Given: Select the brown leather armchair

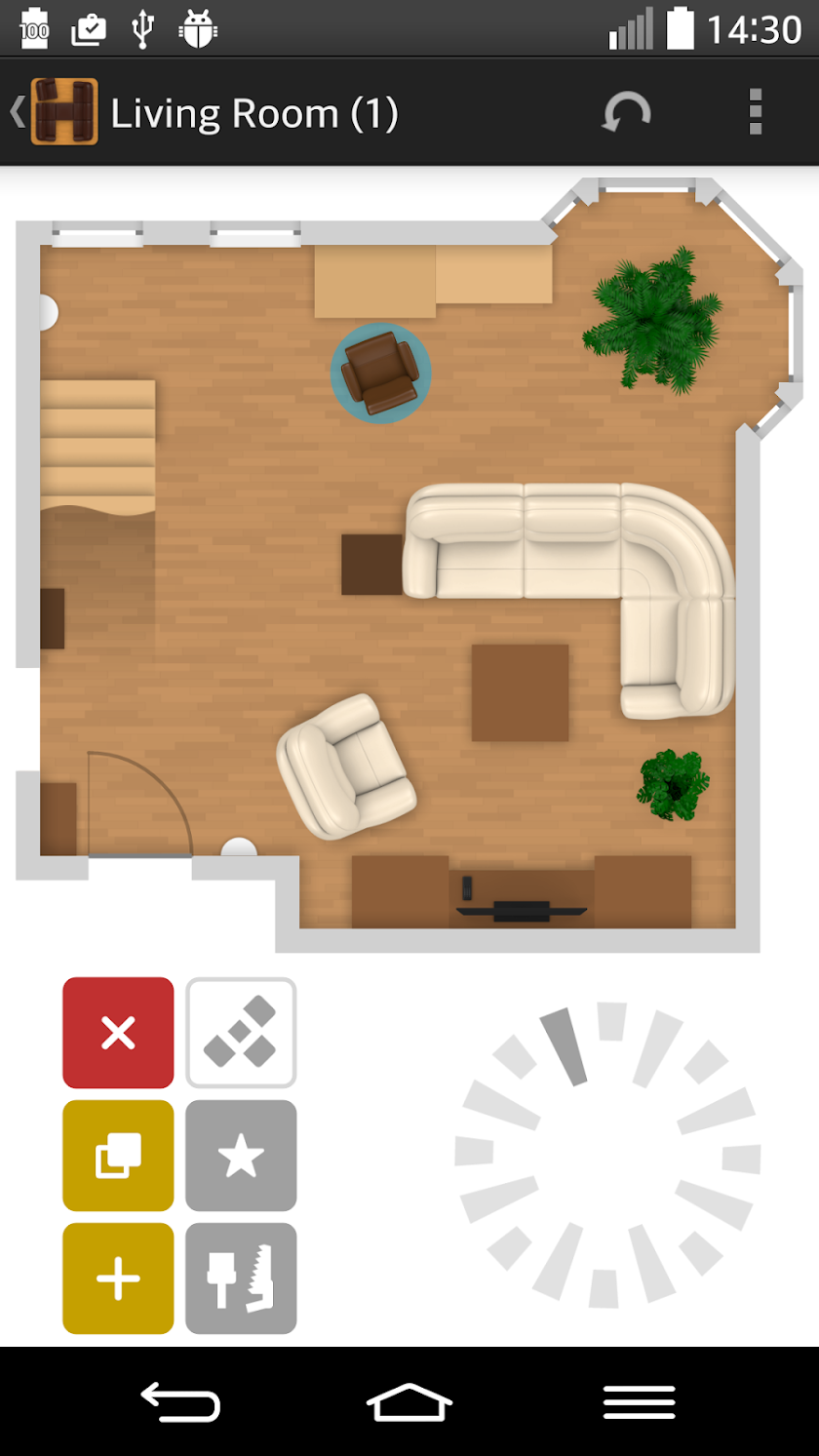Looking at the screenshot, I should 381,372.
